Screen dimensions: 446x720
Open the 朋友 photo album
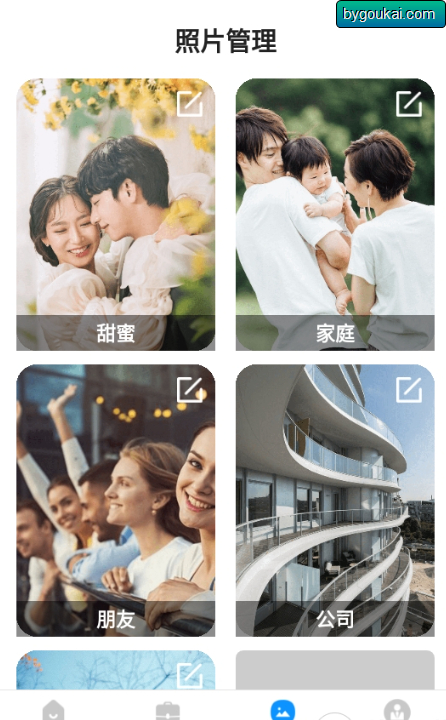pos(116,501)
